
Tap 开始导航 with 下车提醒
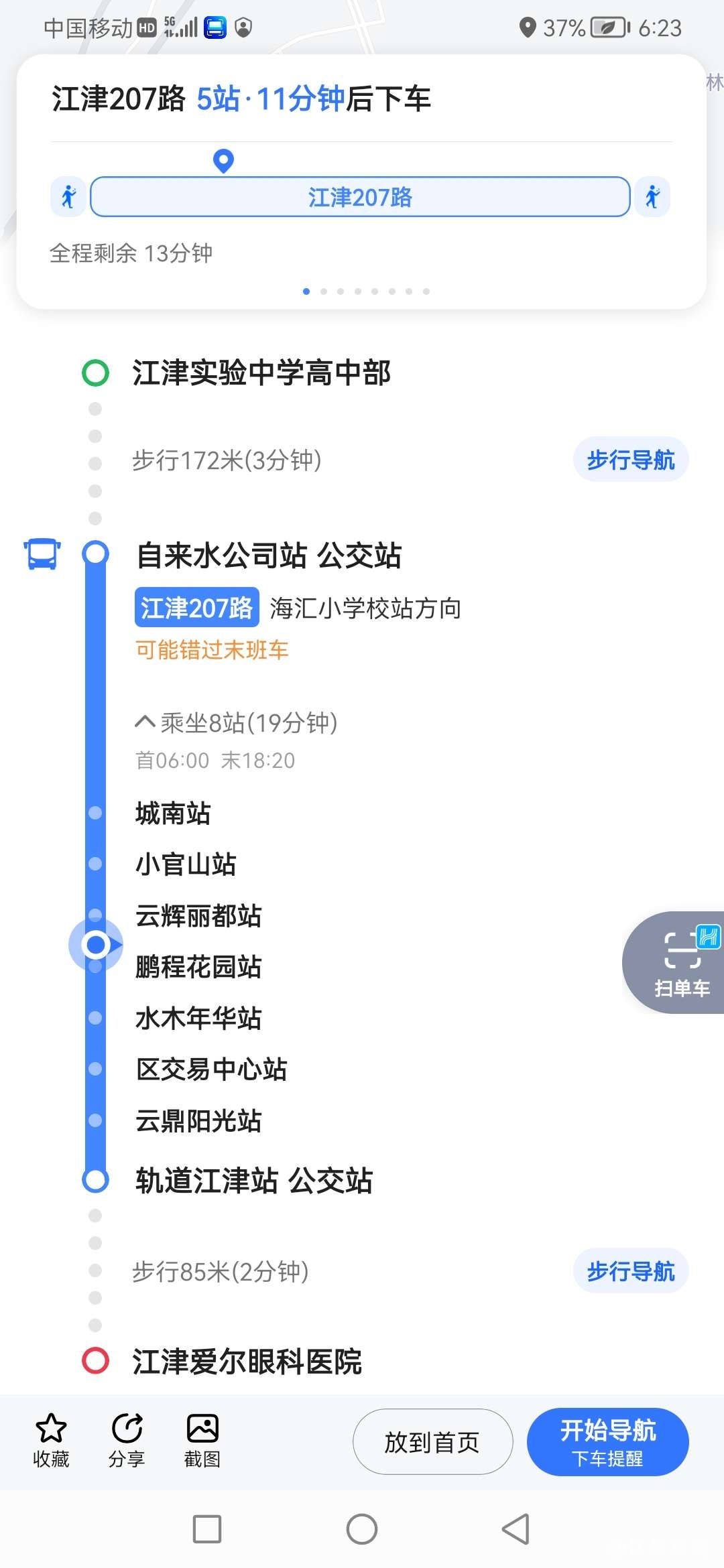607,1441
